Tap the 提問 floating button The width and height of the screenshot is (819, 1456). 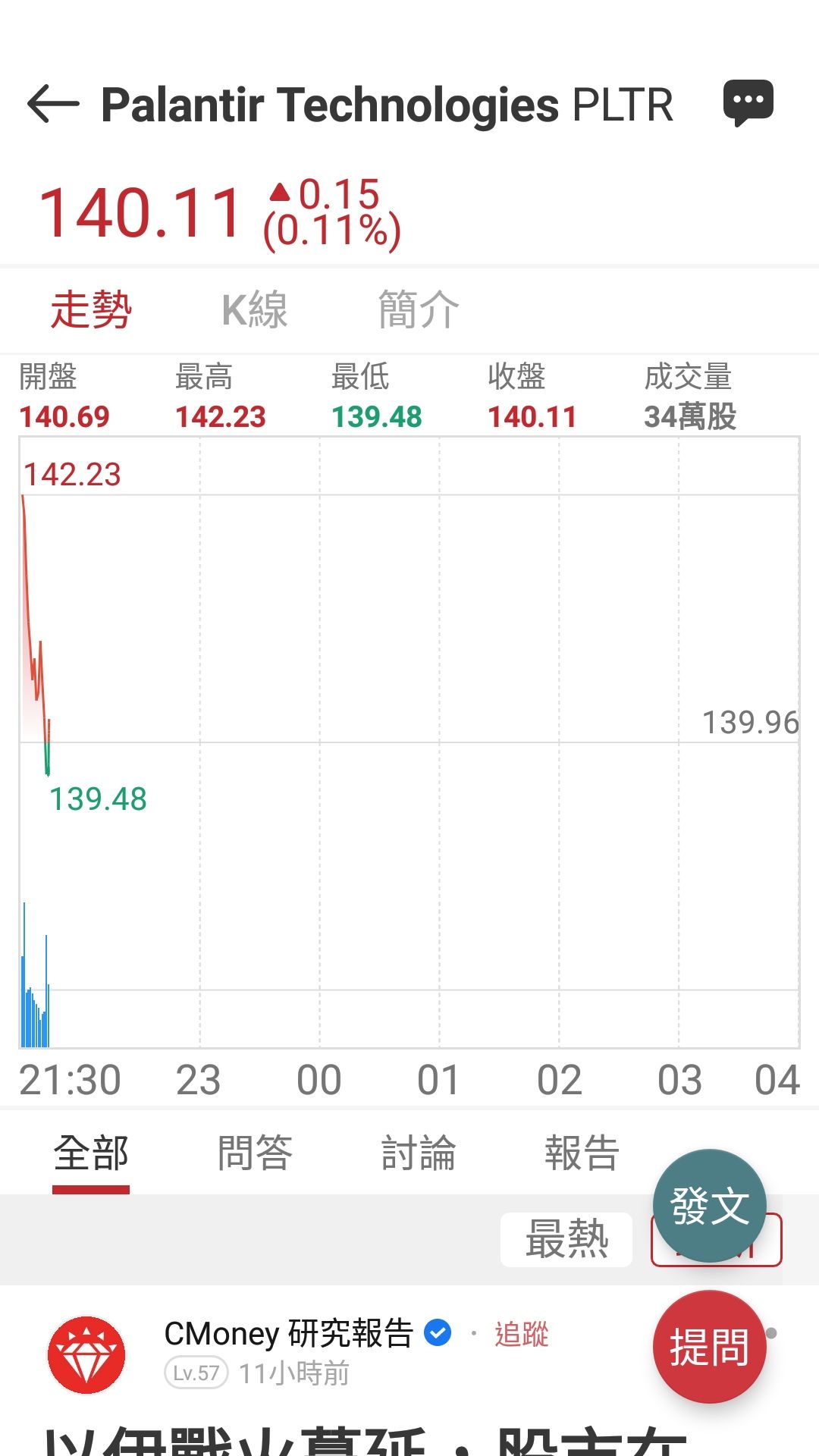point(710,1347)
